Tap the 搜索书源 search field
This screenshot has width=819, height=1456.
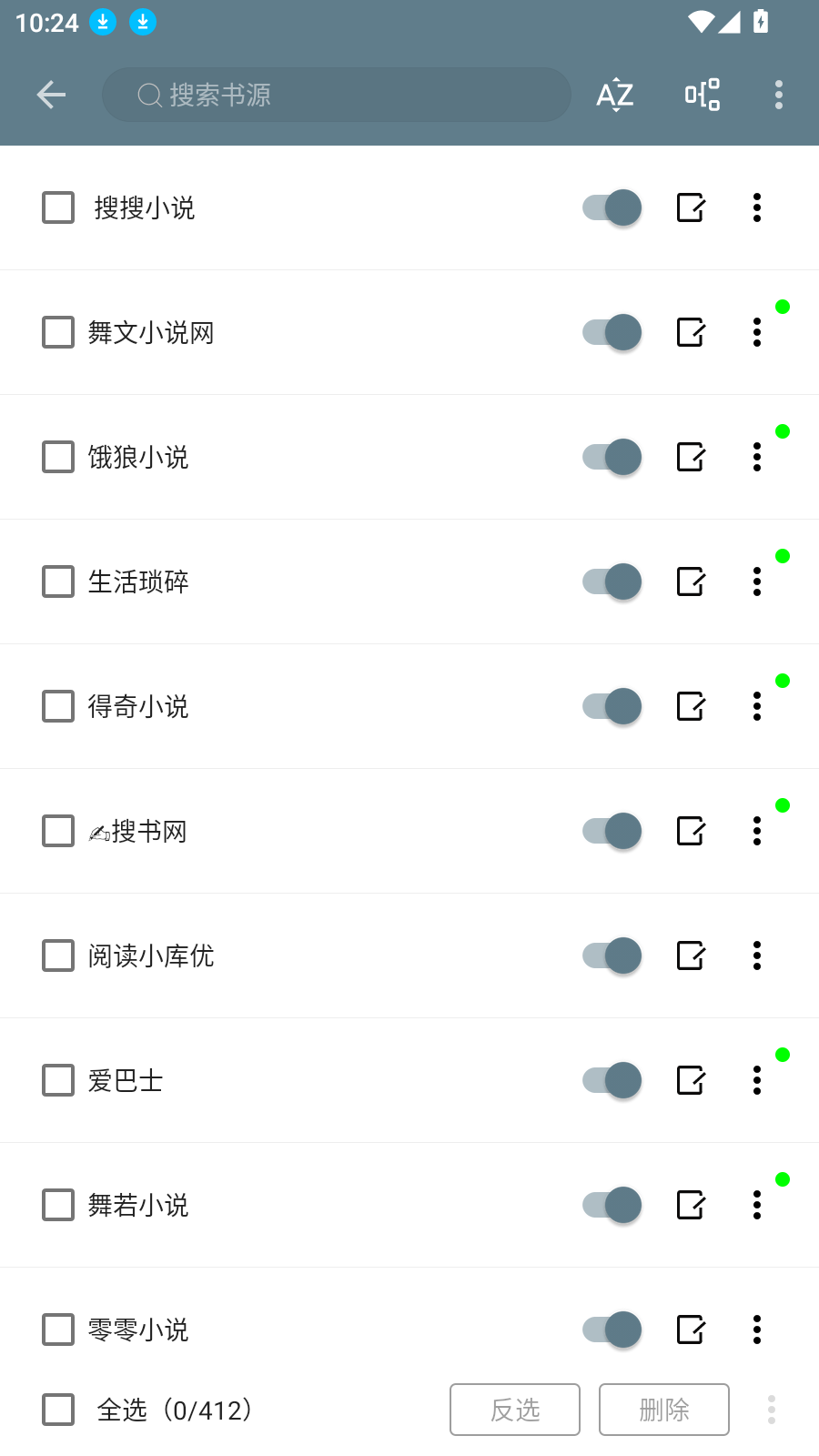click(x=337, y=95)
